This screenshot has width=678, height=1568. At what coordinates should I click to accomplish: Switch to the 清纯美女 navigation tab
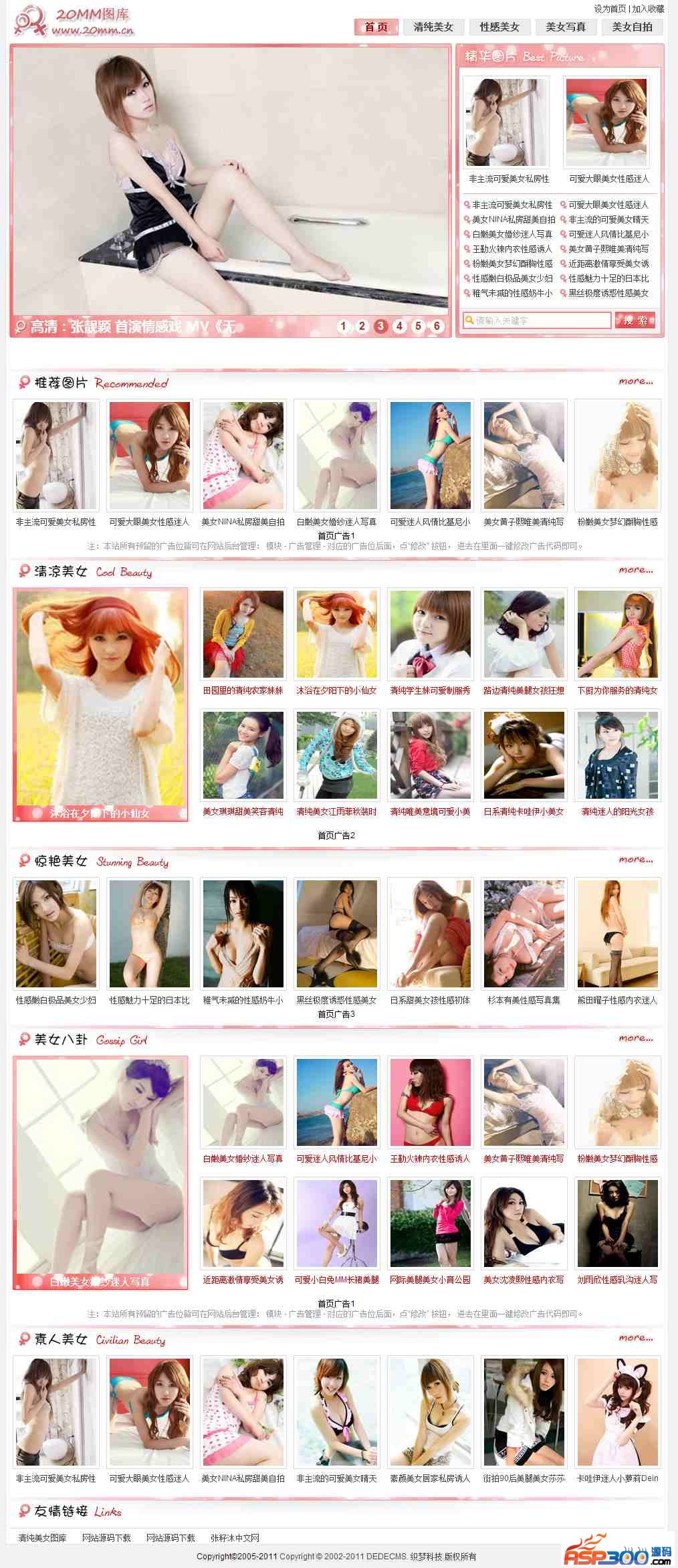coord(433,27)
